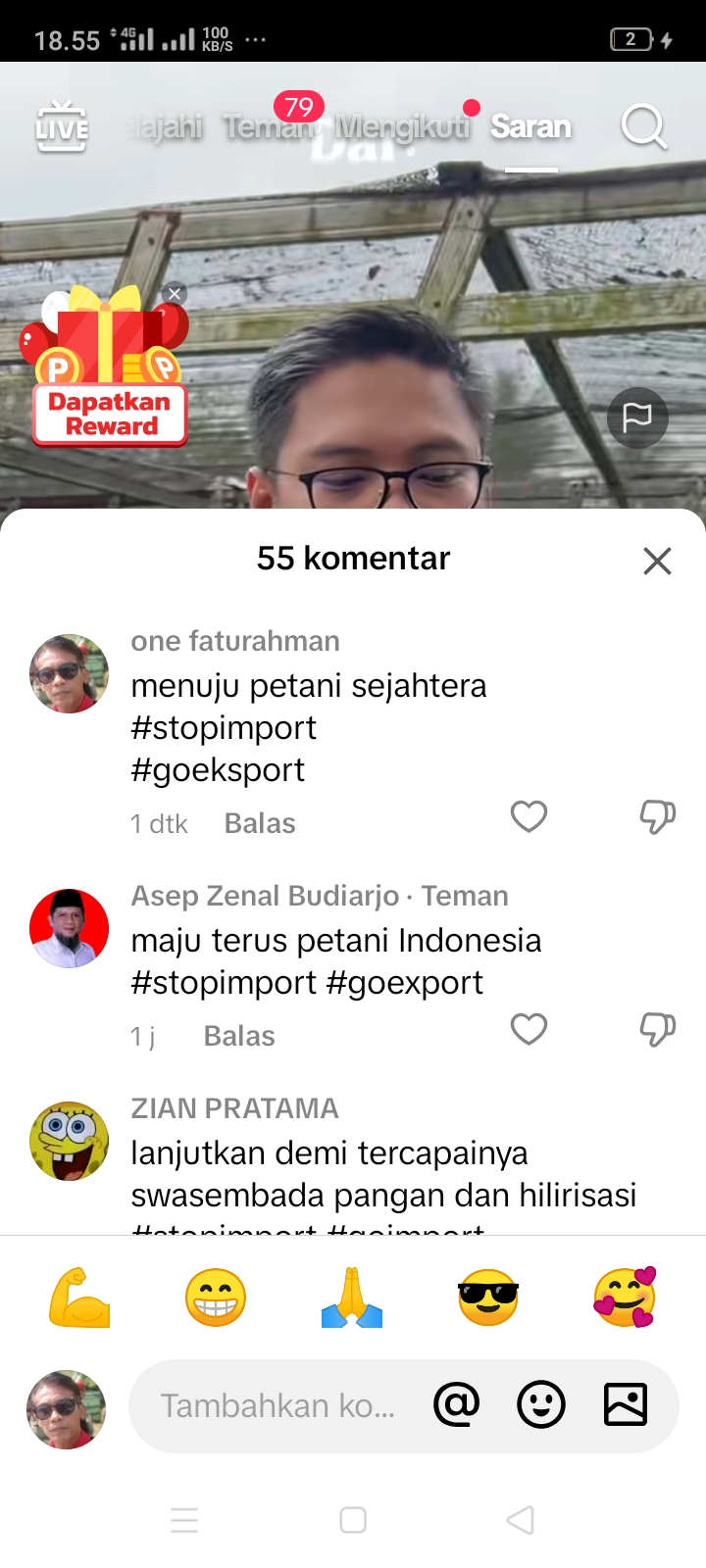Insert the hearts smiling face emoji

[625, 1298]
